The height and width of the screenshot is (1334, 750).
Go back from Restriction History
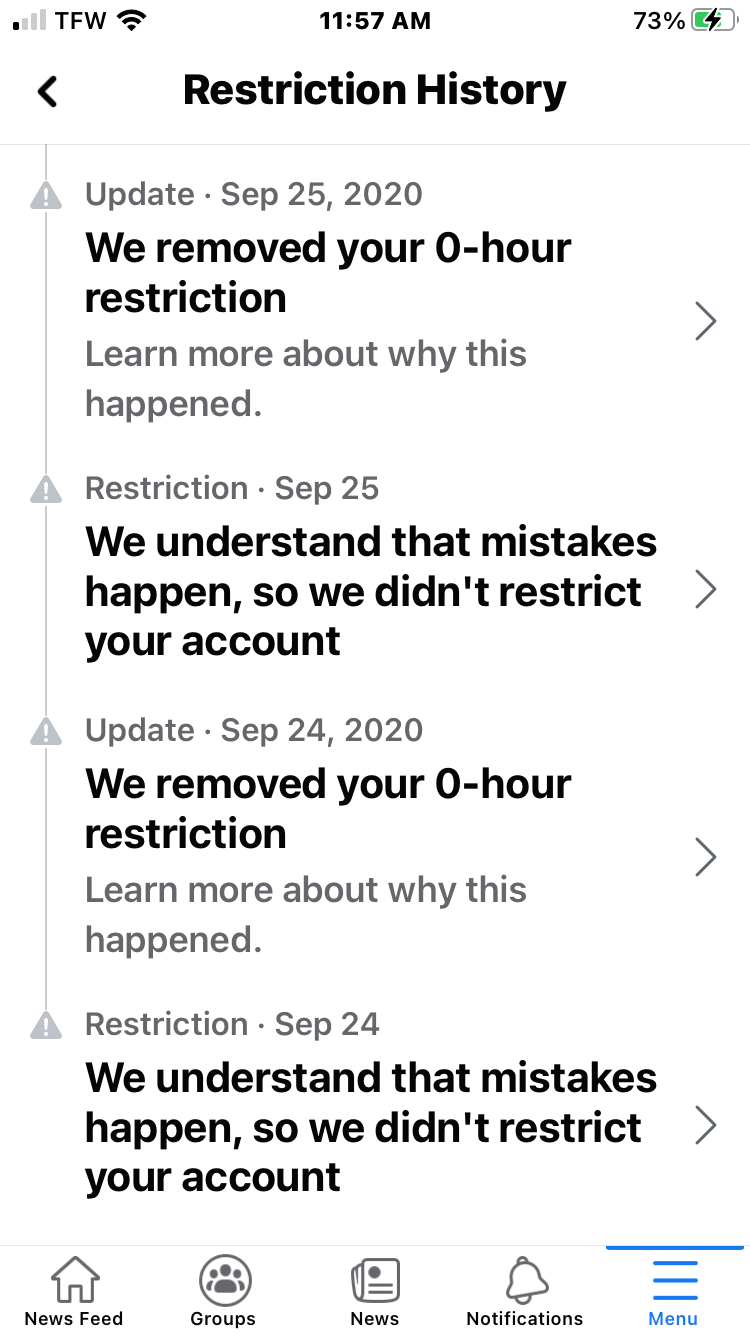click(x=47, y=91)
